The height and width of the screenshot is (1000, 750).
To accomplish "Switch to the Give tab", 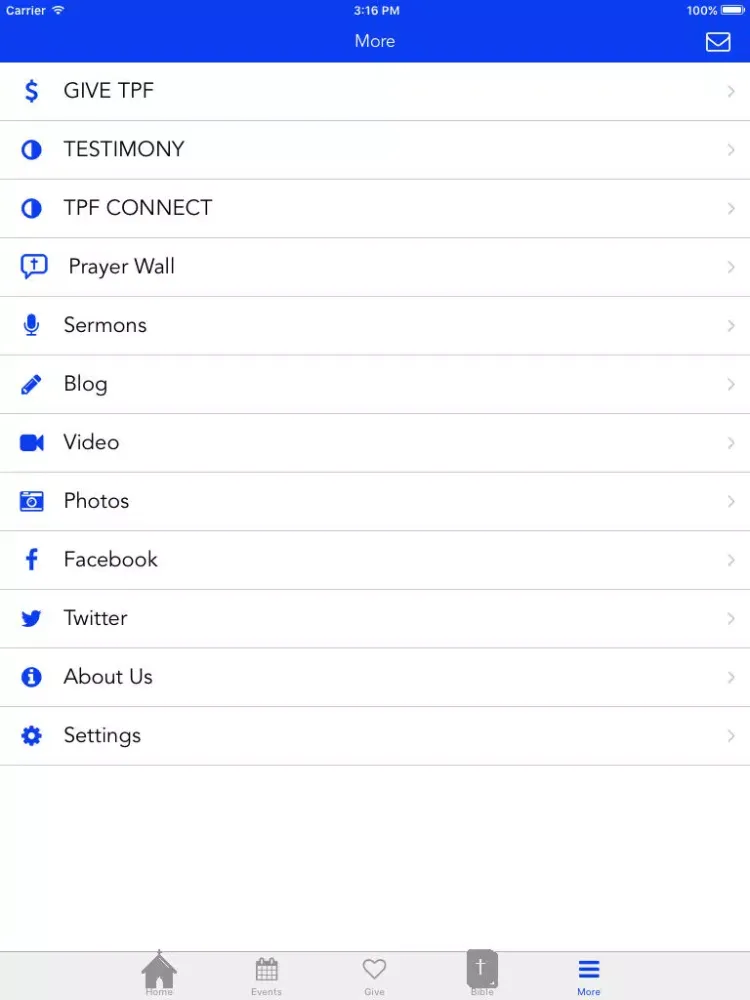I will click(374, 974).
